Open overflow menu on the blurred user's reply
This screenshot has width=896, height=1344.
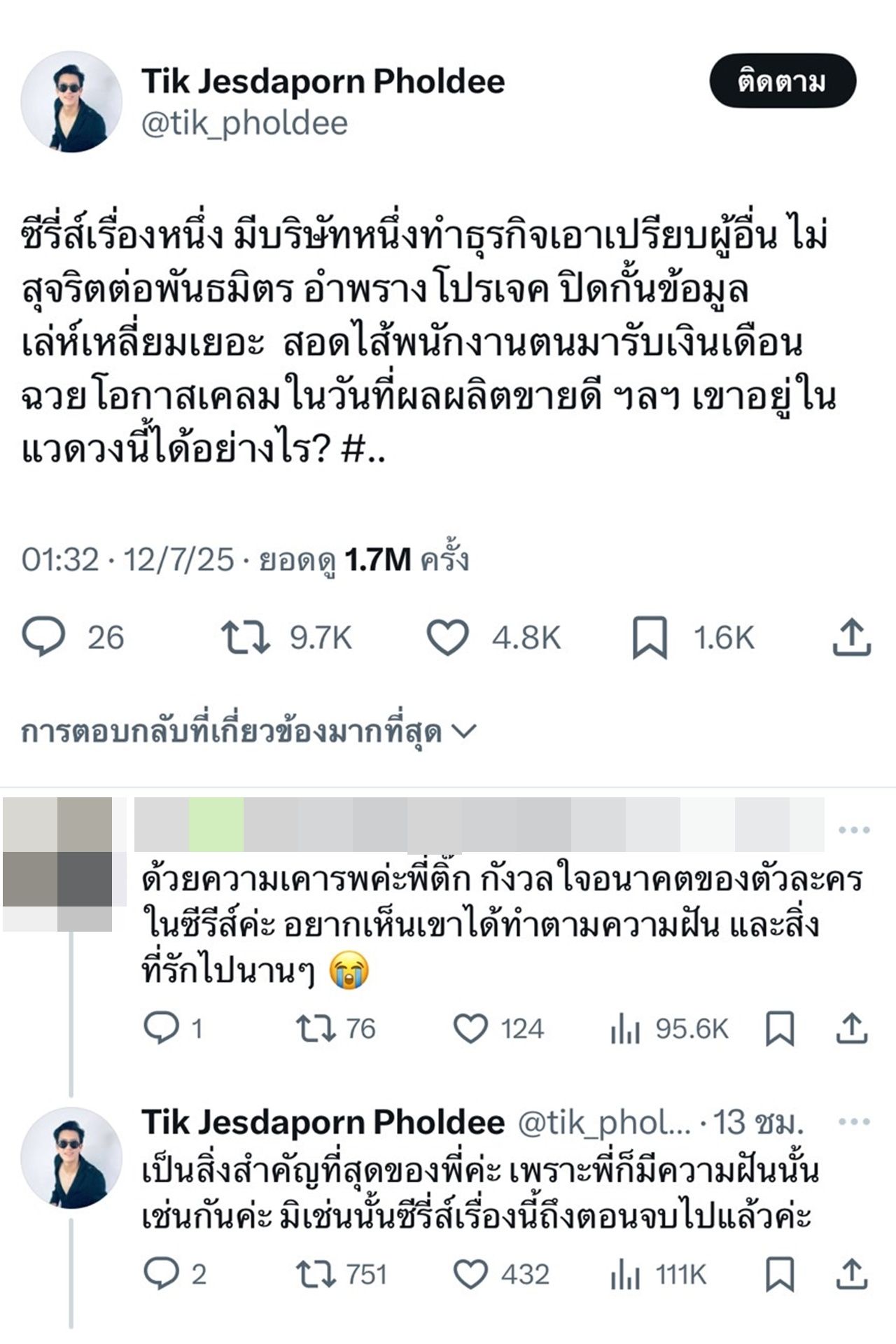coord(853,830)
